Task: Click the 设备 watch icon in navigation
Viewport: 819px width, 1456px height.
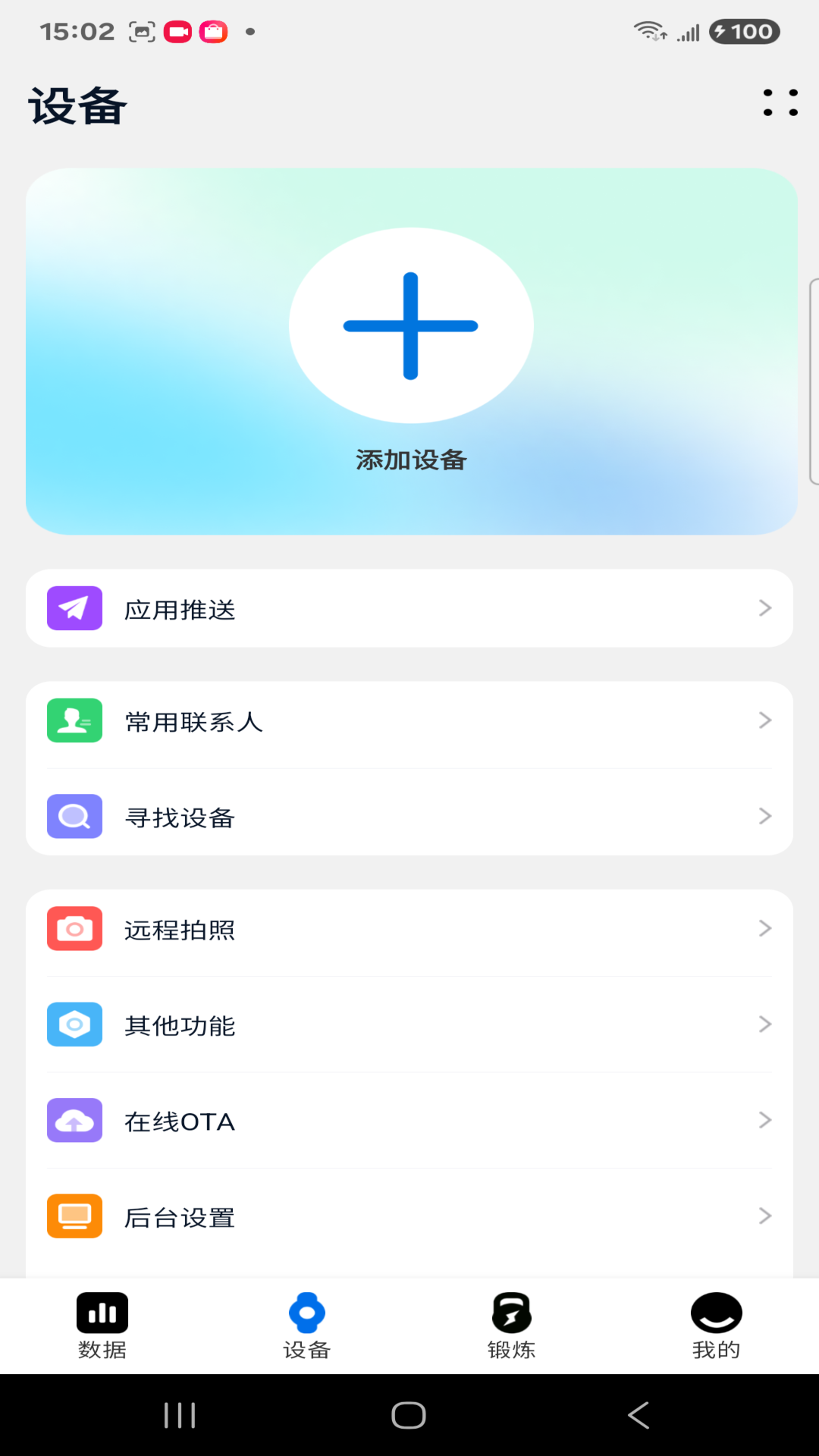Action: pos(307,1312)
